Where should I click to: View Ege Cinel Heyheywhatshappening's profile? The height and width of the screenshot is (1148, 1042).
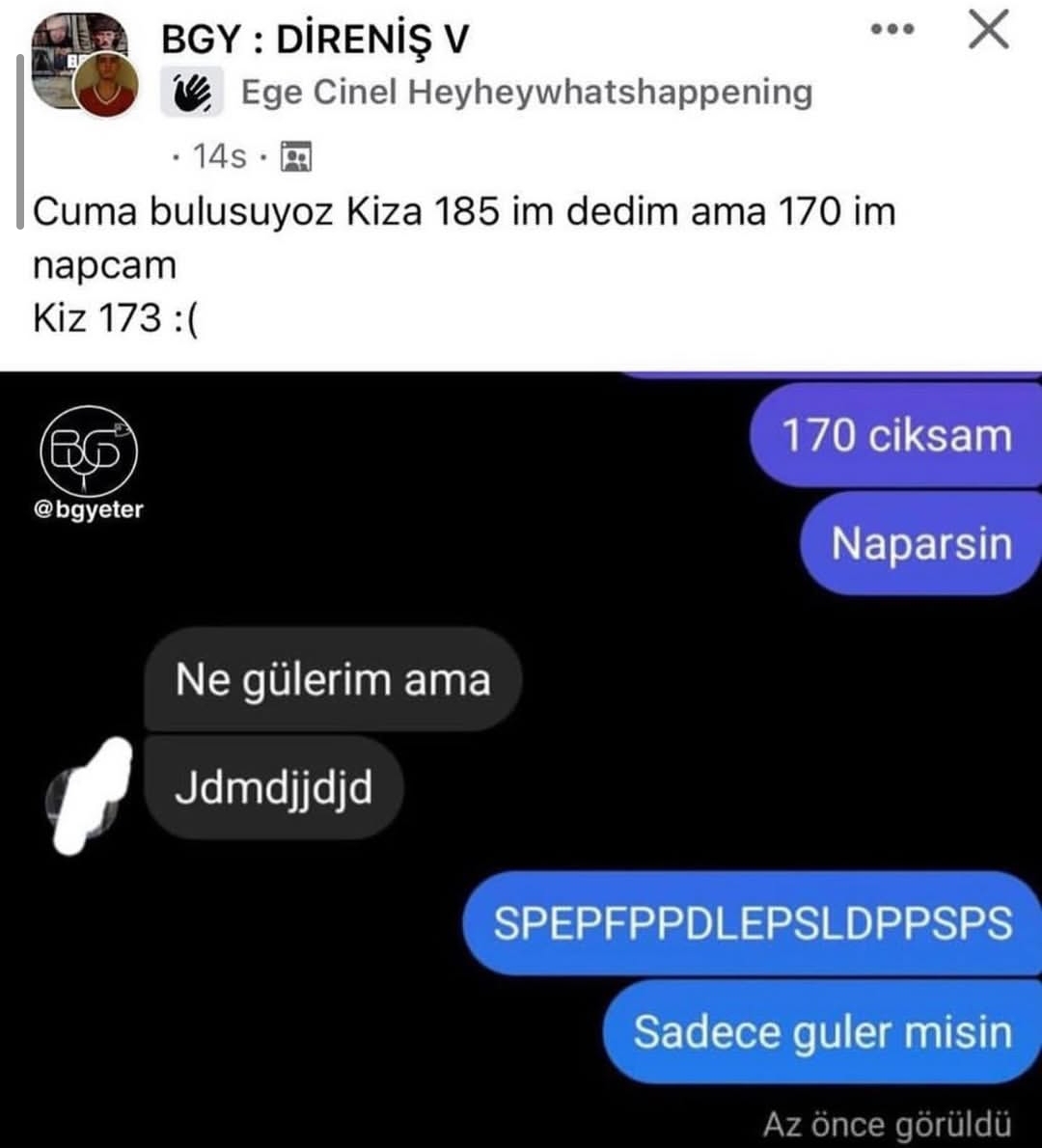click(x=526, y=93)
